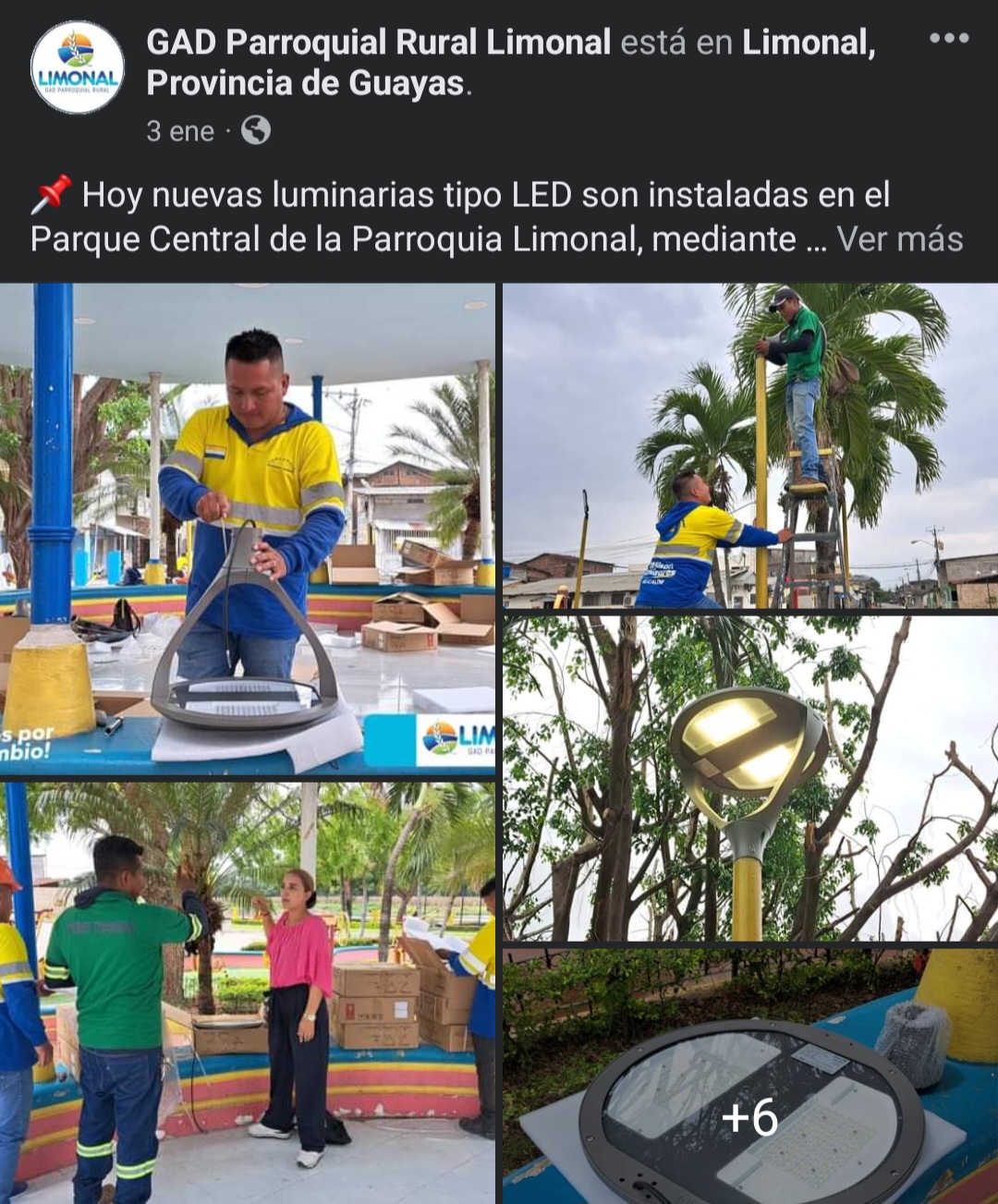Open photo of the lit lamp on pole

750,778
